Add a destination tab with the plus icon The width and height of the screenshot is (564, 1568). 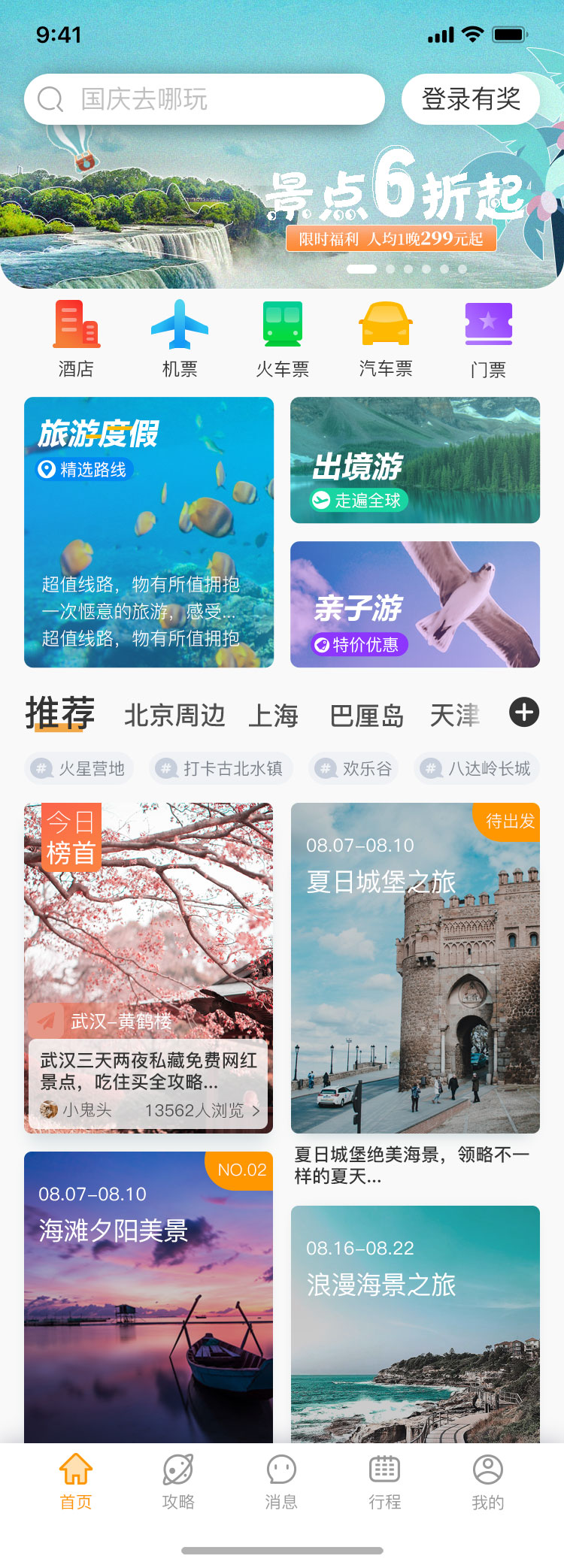pyautogui.click(x=524, y=713)
